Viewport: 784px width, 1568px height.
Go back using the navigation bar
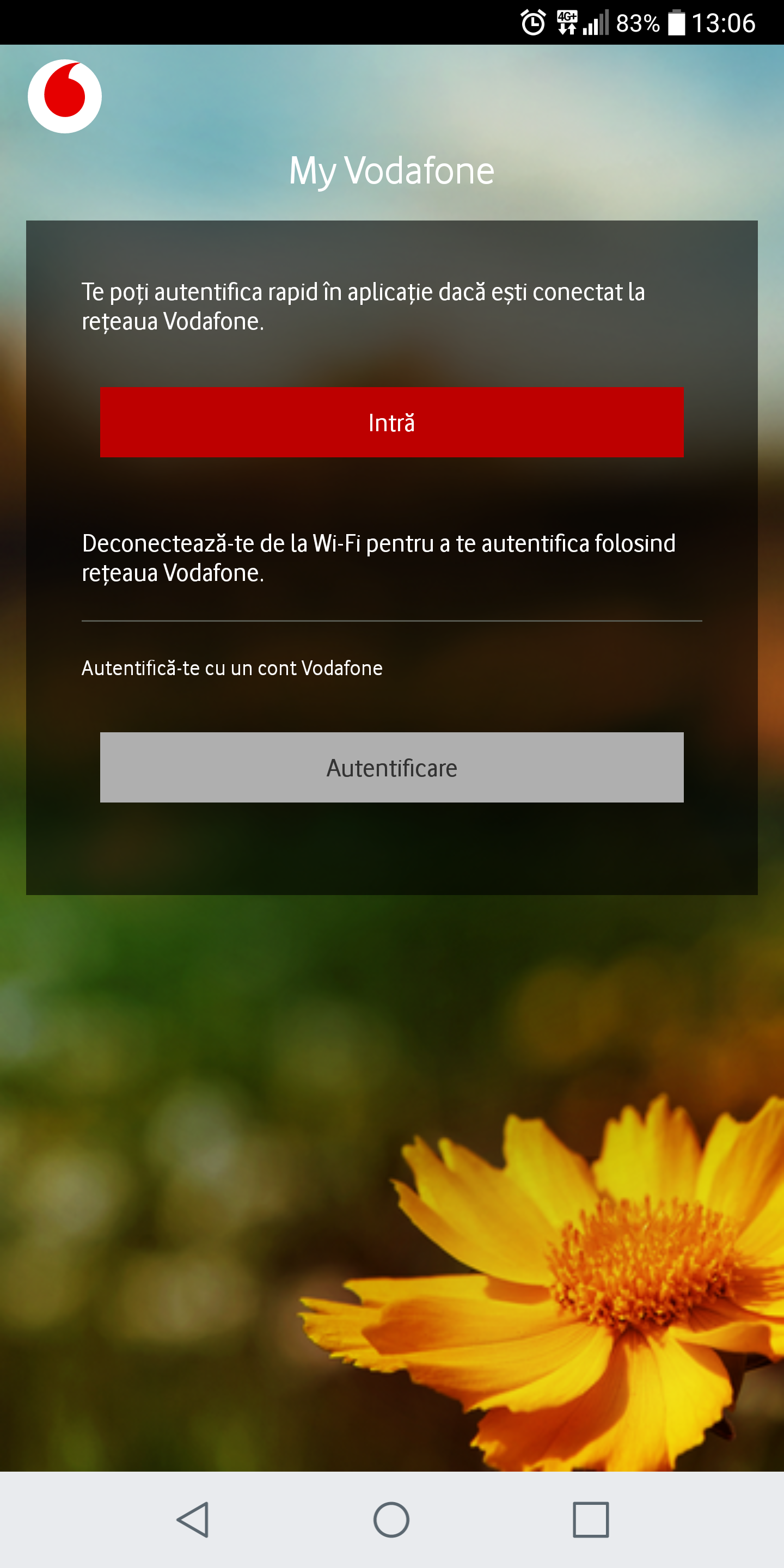[x=193, y=1520]
